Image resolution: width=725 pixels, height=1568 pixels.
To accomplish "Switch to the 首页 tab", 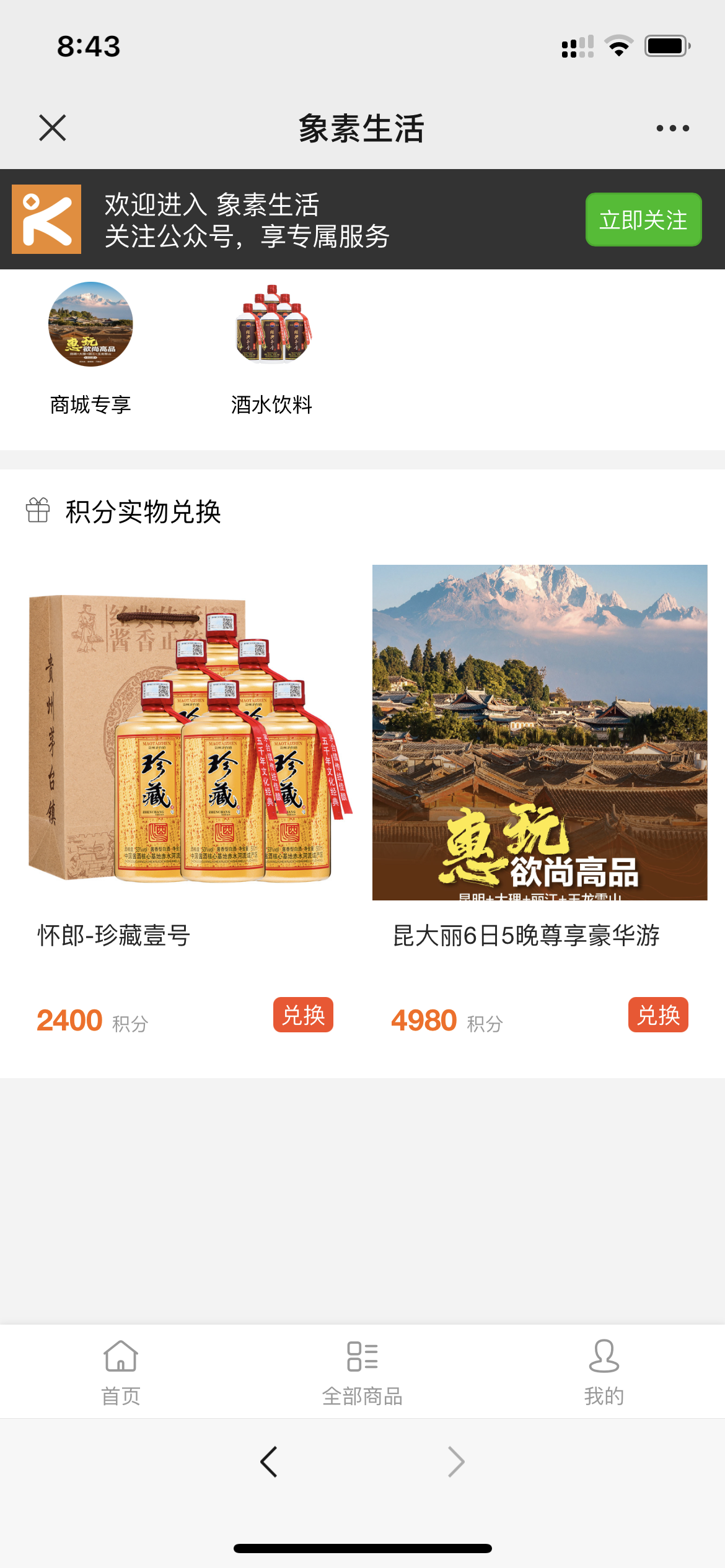I will 121,1372.
